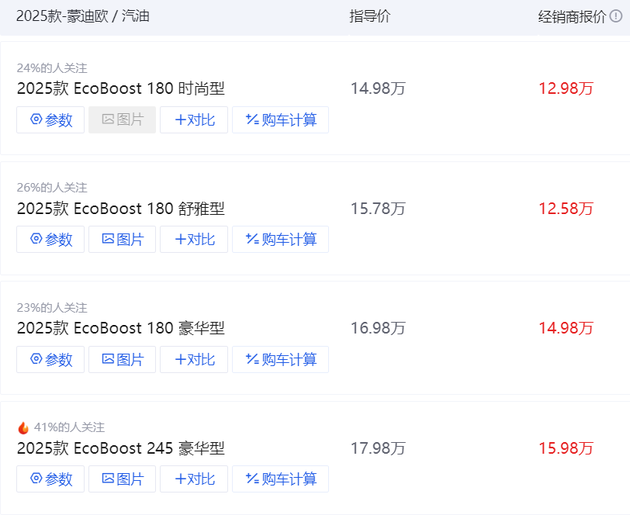View 图片 of EcoBoost 180 豪华型
This screenshot has height=515, width=630.
pos(122,360)
